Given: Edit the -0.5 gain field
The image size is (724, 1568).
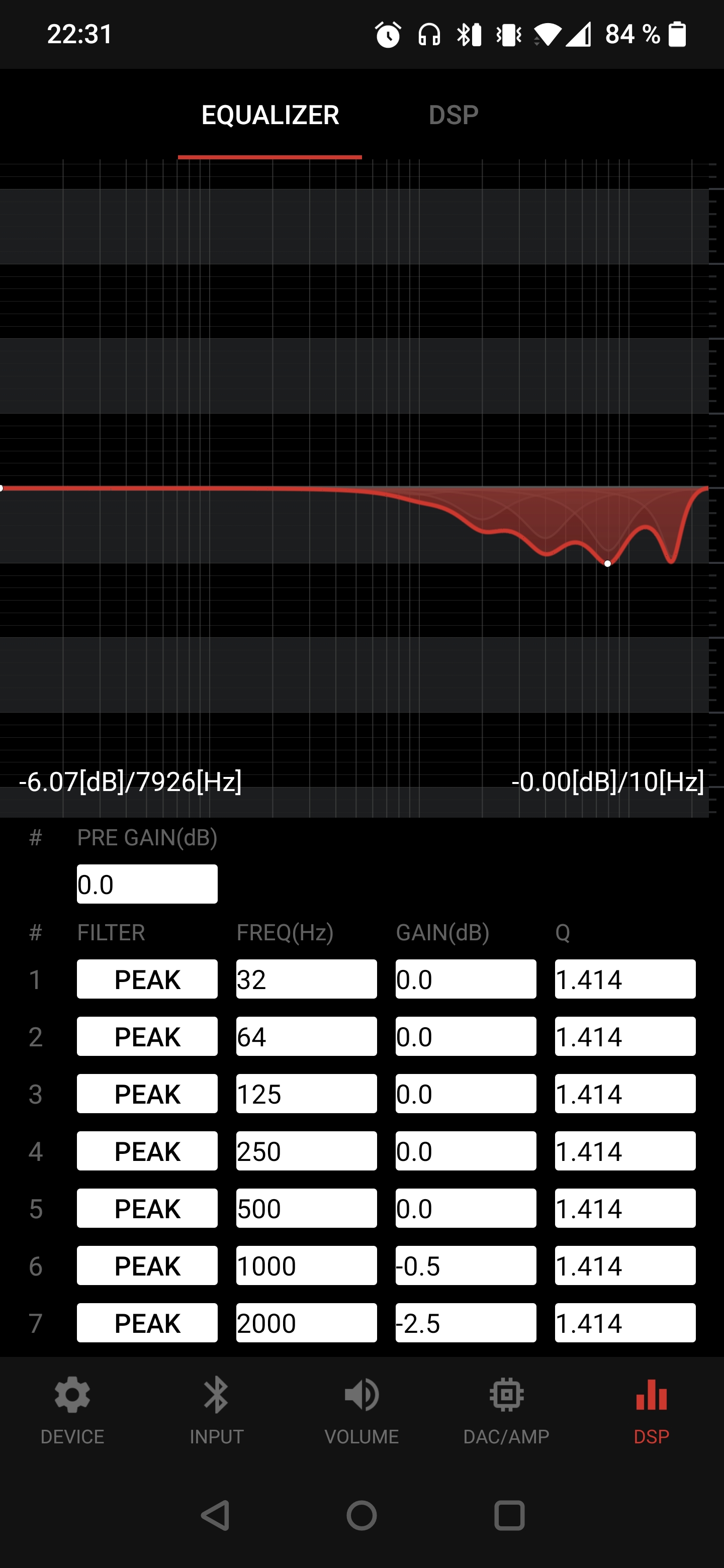Looking at the screenshot, I should click(x=465, y=1265).
